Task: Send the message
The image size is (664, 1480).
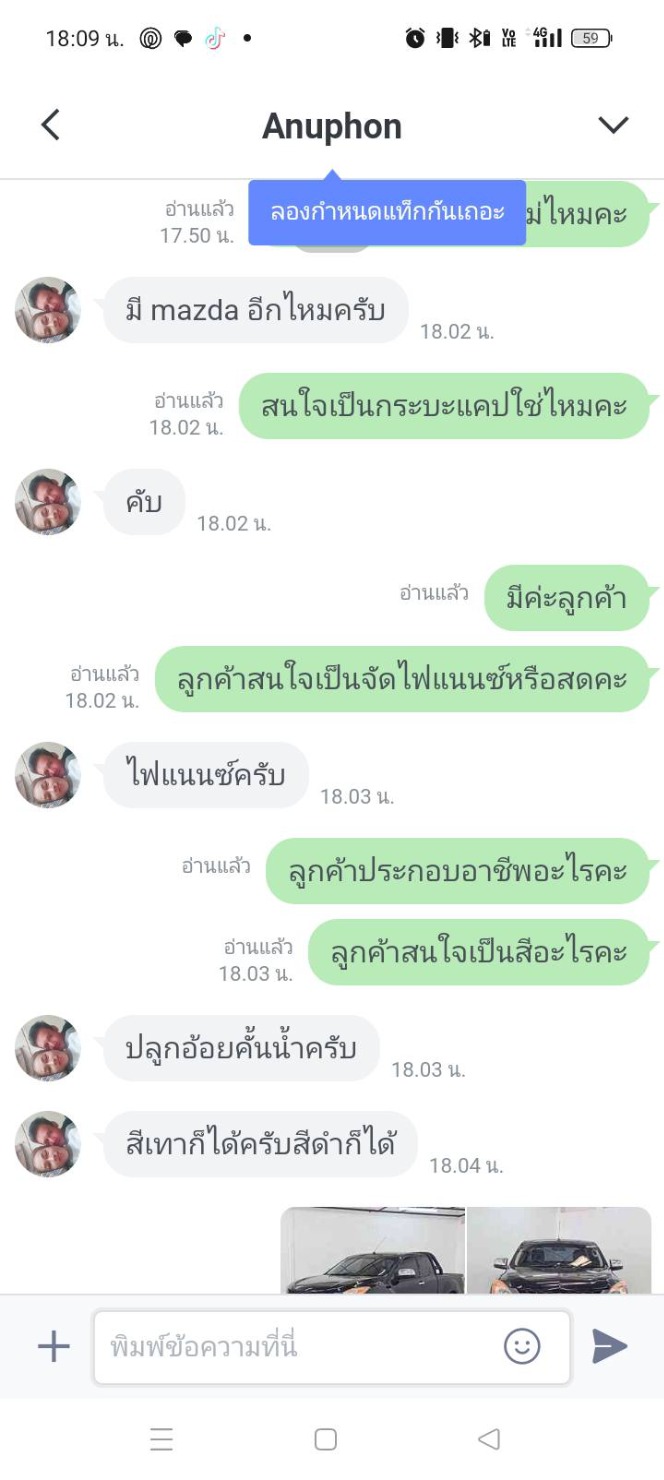Action: click(x=609, y=1346)
